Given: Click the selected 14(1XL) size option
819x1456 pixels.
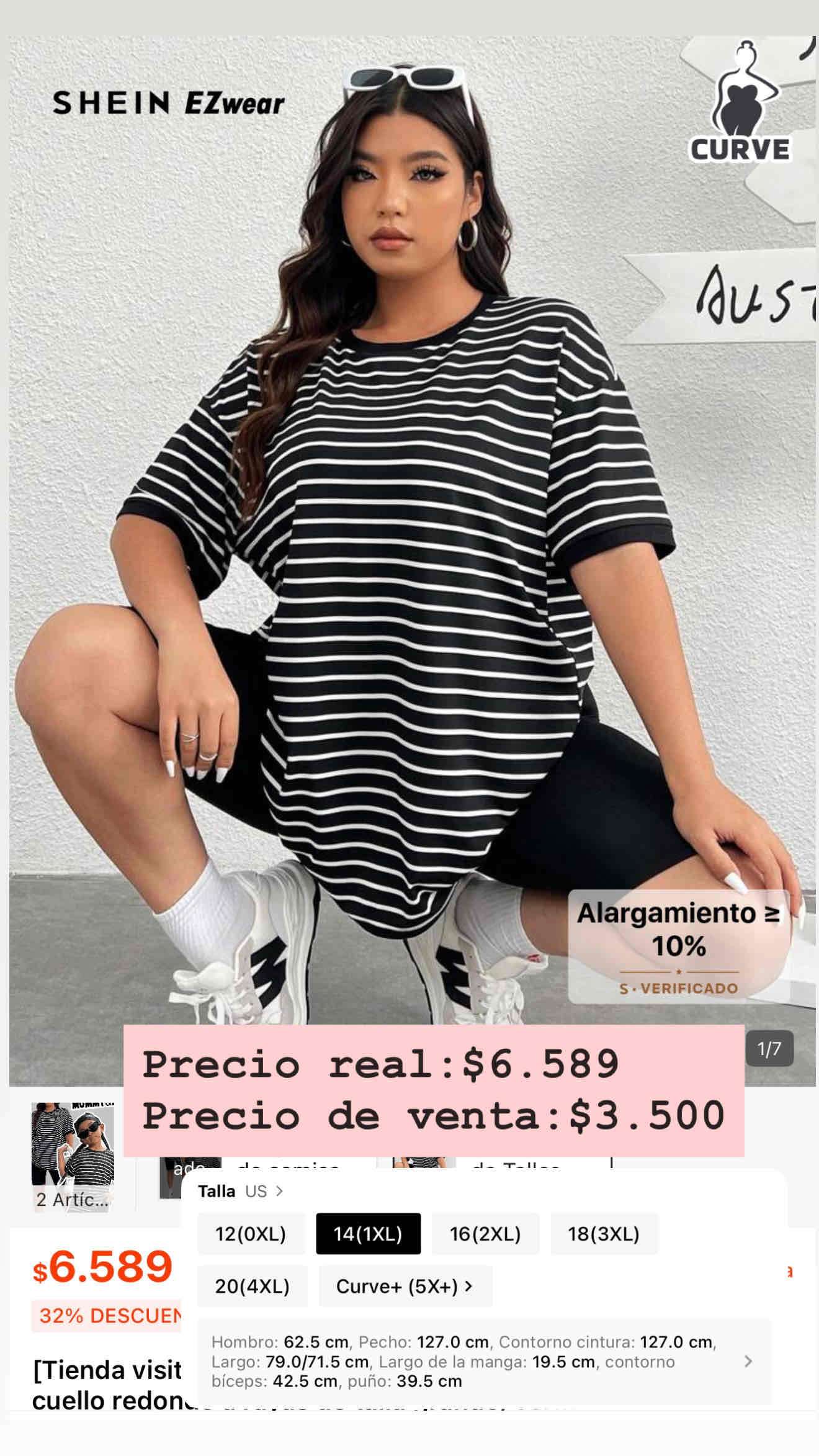Looking at the screenshot, I should click(x=369, y=1234).
